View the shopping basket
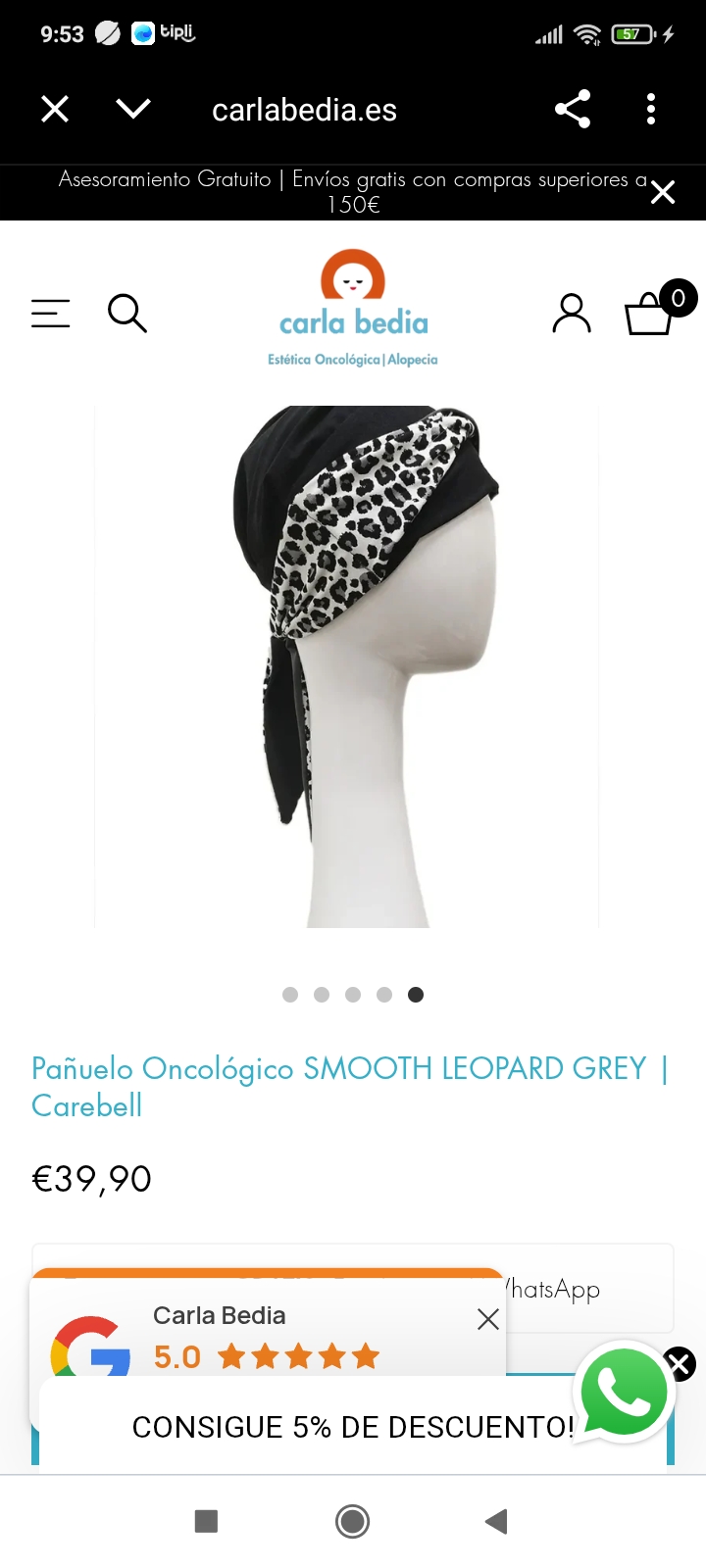706x1568 pixels. [649, 314]
